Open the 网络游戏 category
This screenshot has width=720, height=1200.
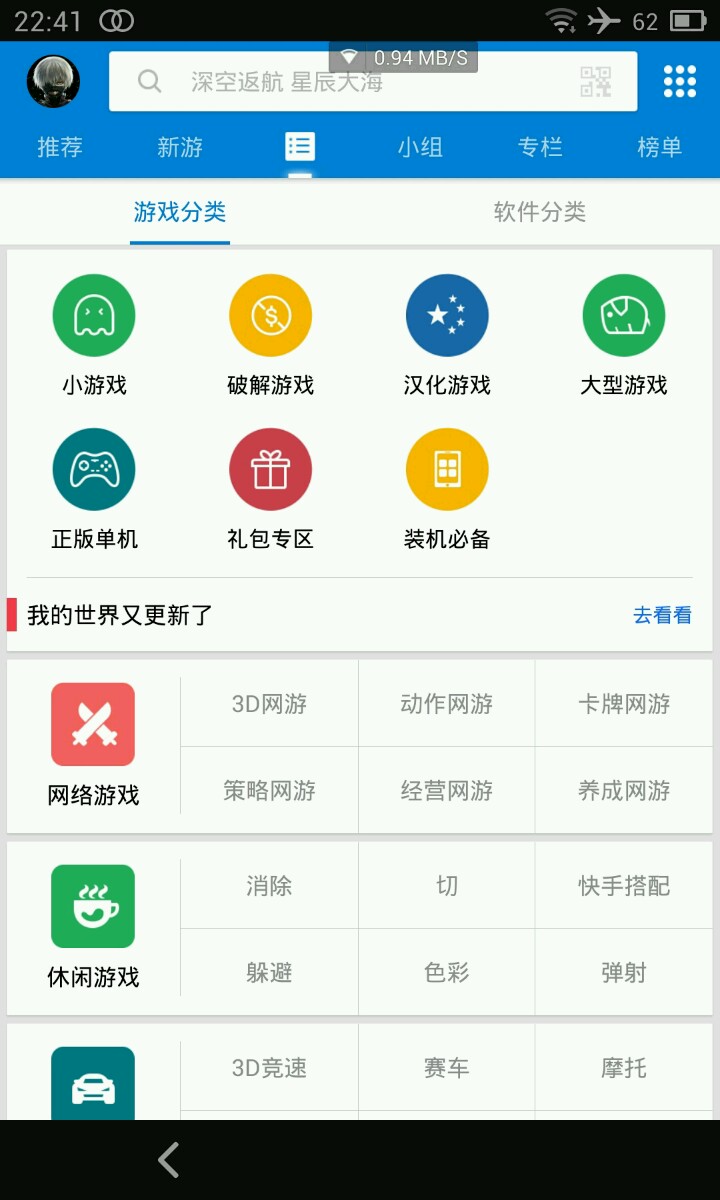tap(93, 745)
